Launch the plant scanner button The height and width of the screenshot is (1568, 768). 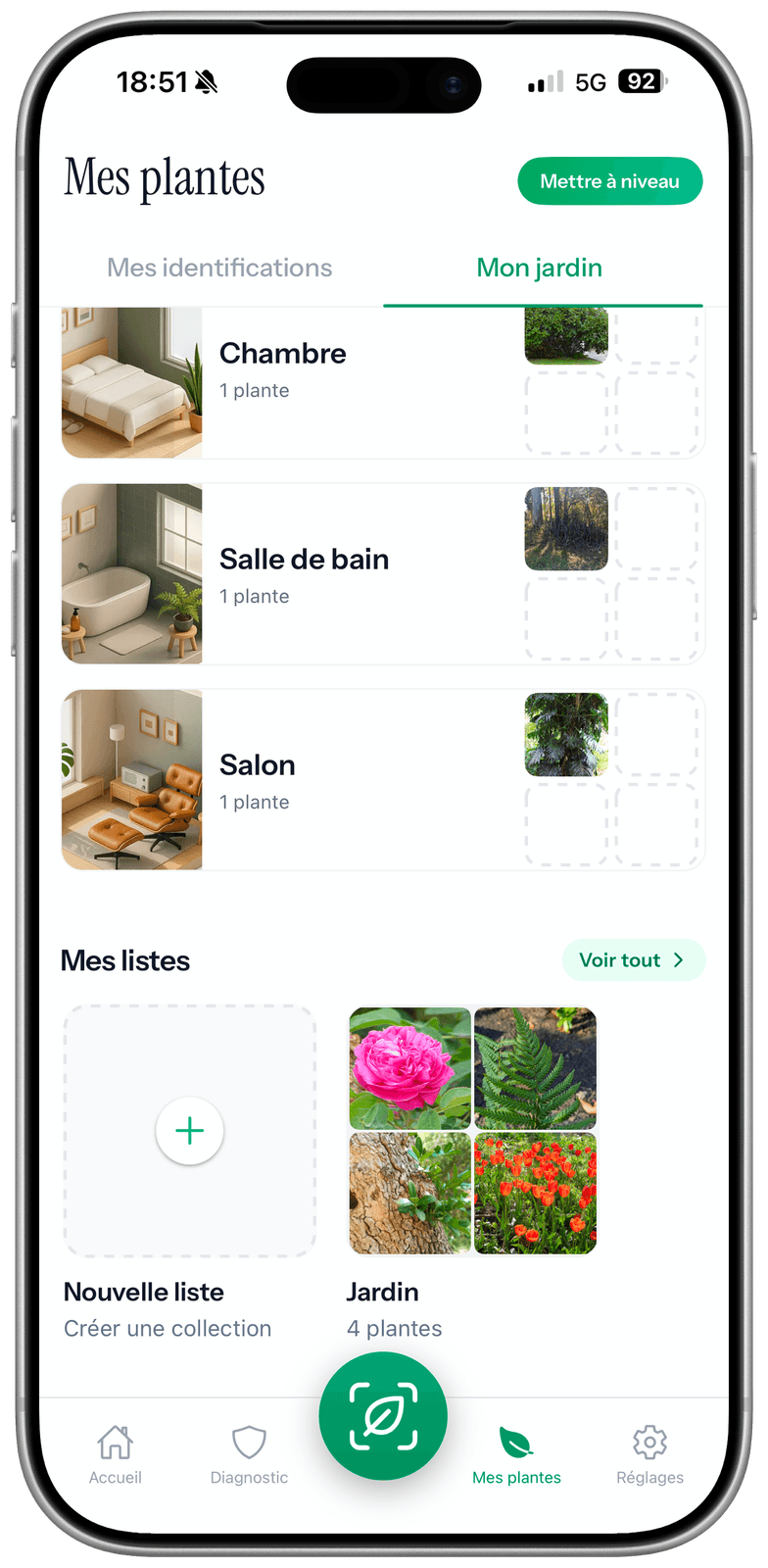pos(383,1416)
